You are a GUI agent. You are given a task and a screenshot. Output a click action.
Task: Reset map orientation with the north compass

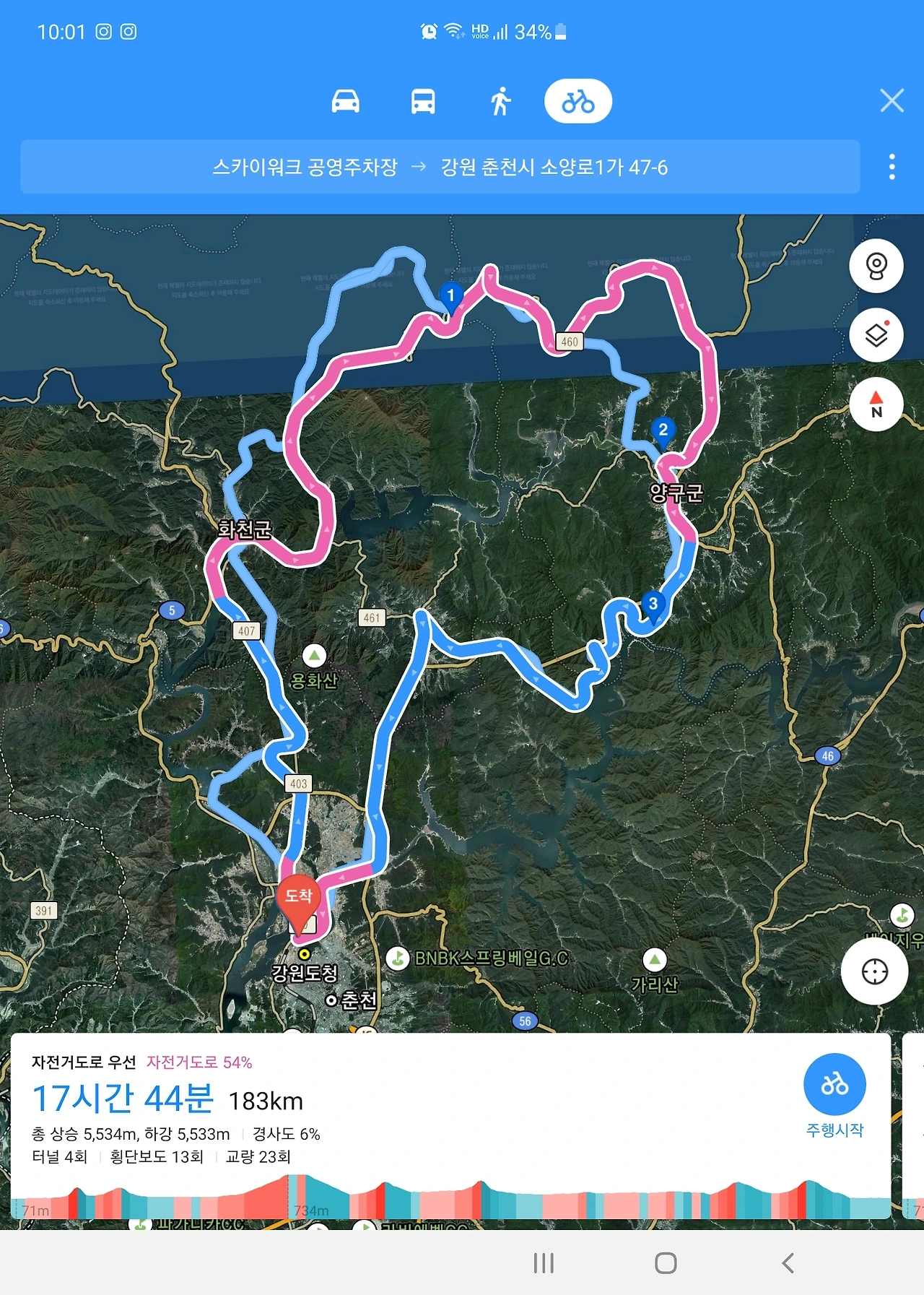pyautogui.click(x=876, y=404)
